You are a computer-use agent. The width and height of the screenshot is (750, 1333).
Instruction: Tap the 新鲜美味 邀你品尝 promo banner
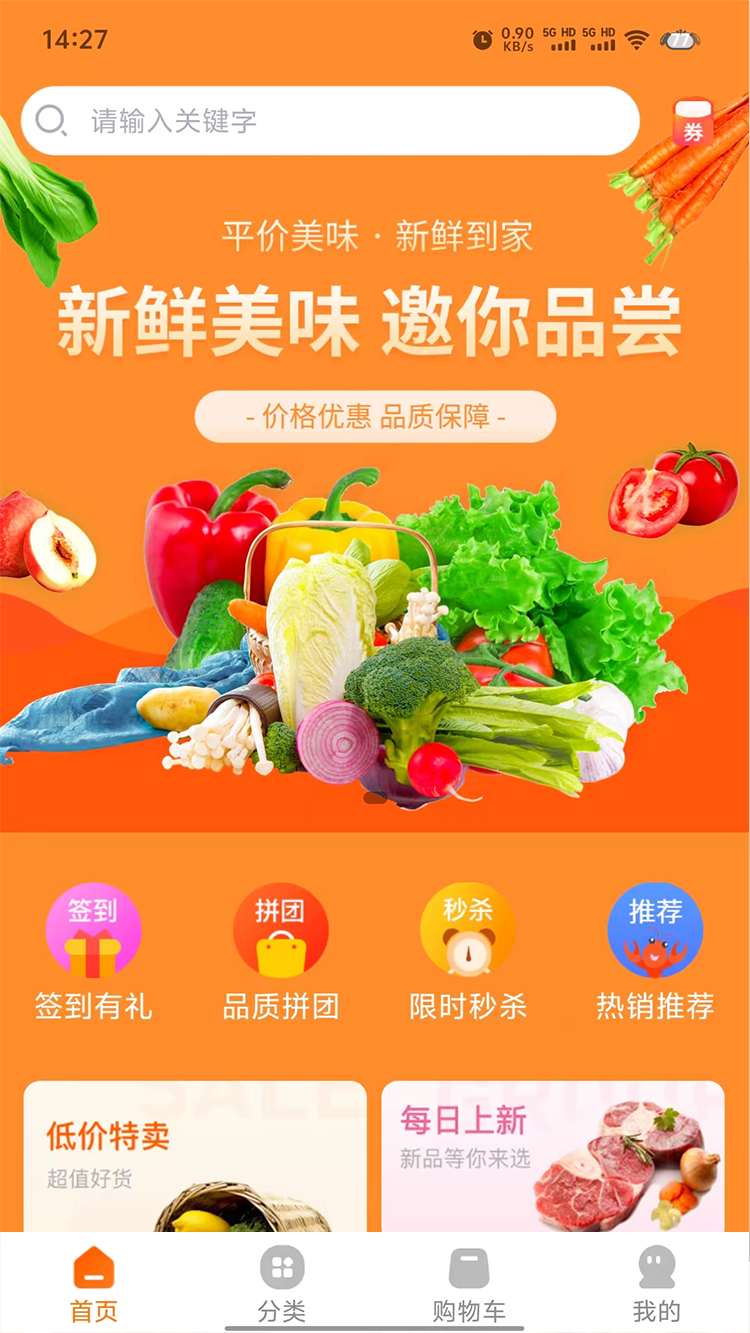pyautogui.click(x=375, y=322)
